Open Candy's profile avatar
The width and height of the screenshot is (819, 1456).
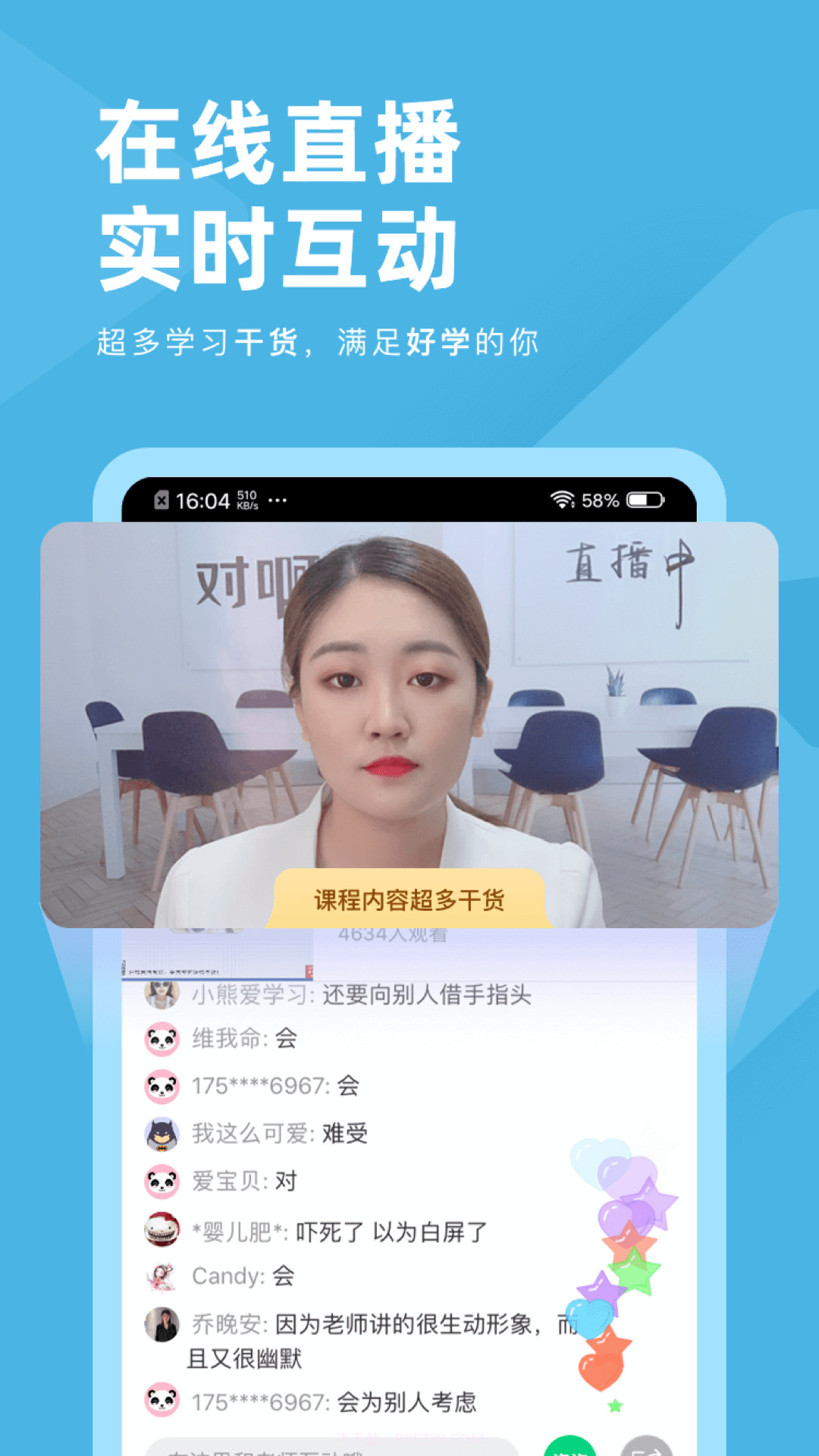click(162, 1276)
